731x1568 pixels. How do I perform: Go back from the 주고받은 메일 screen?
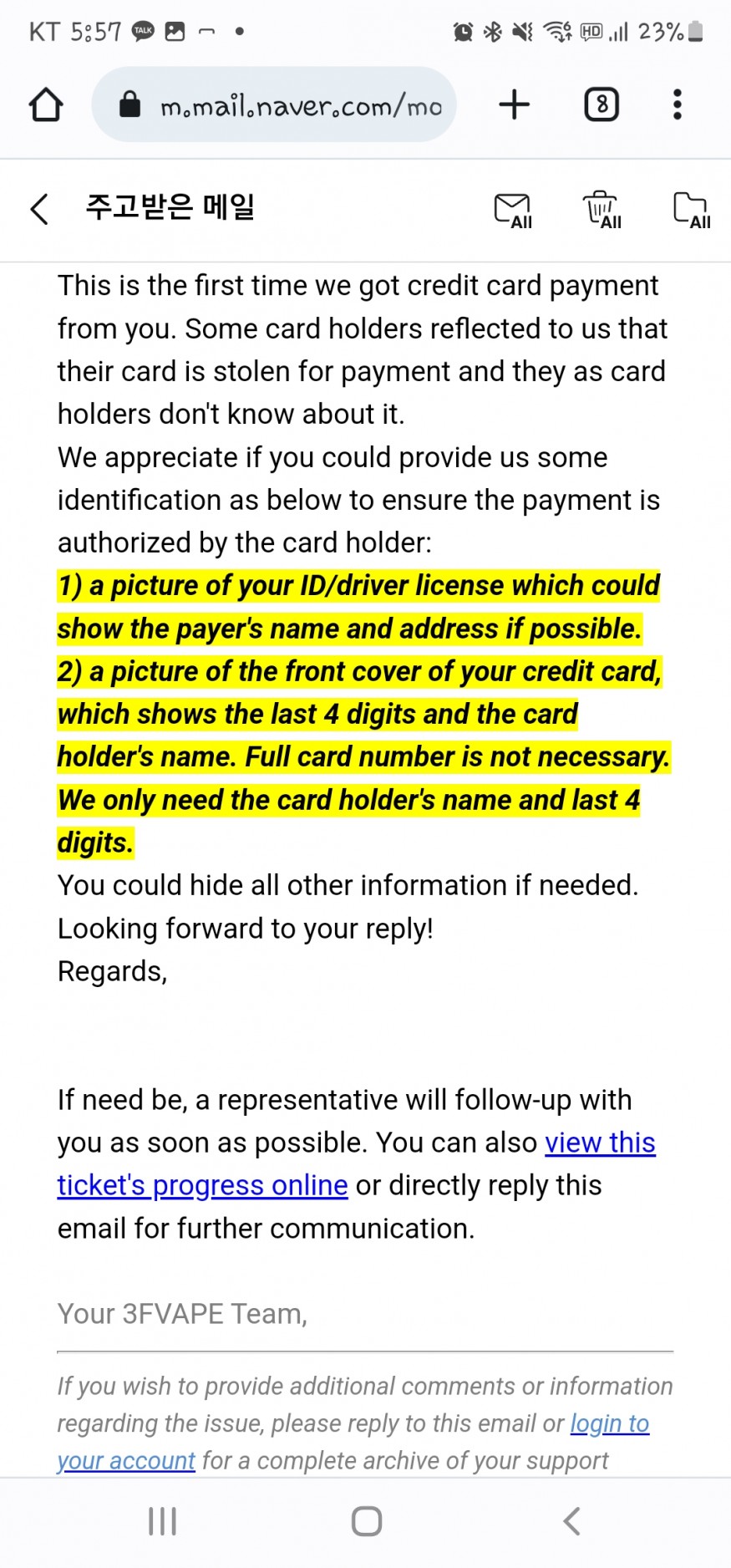39,208
